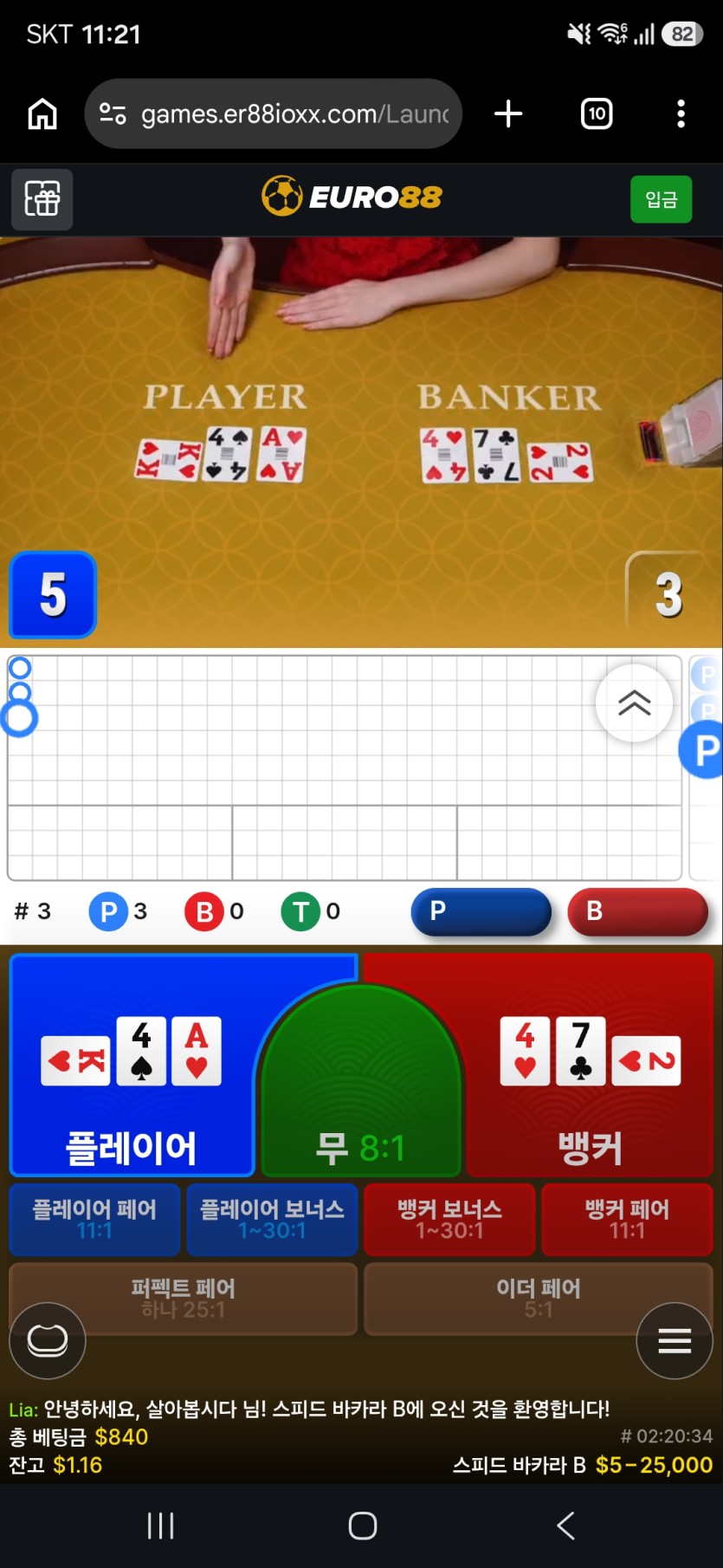Image resolution: width=723 pixels, height=1568 pixels.
Task: Bet on 플레이어
Action: click(132, 1066)
